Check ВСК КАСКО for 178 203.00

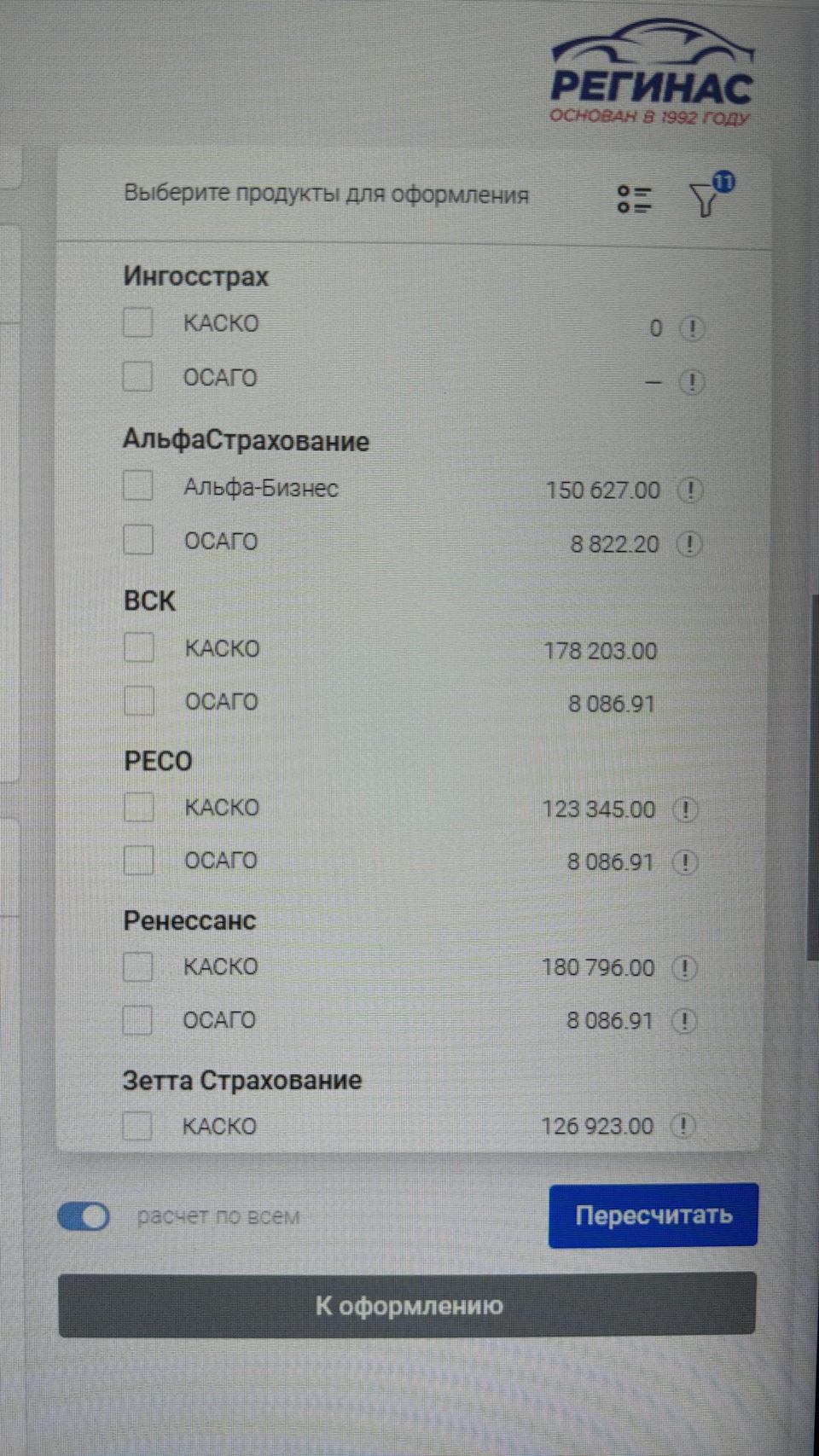coord(139,647)
